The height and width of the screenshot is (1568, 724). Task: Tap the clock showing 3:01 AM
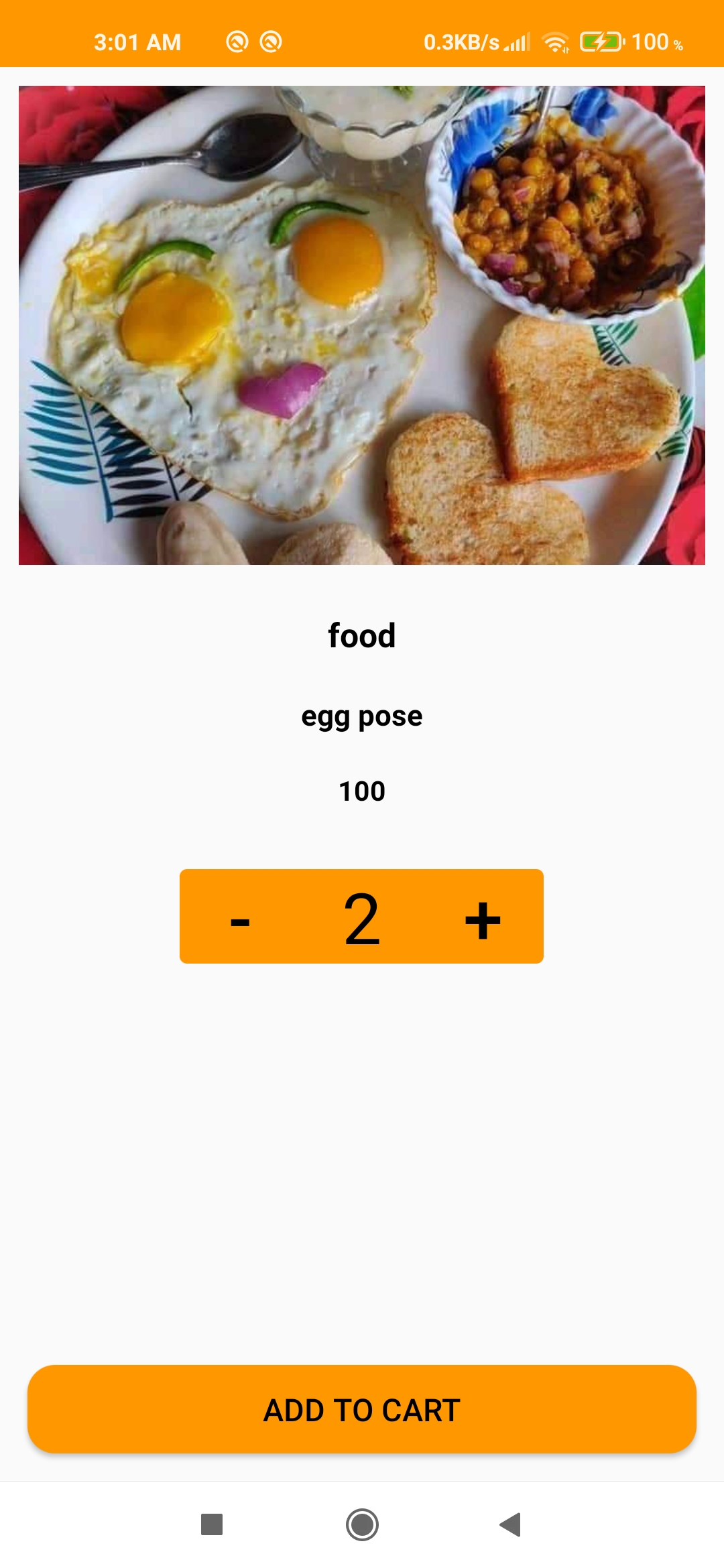coord(137,42)
